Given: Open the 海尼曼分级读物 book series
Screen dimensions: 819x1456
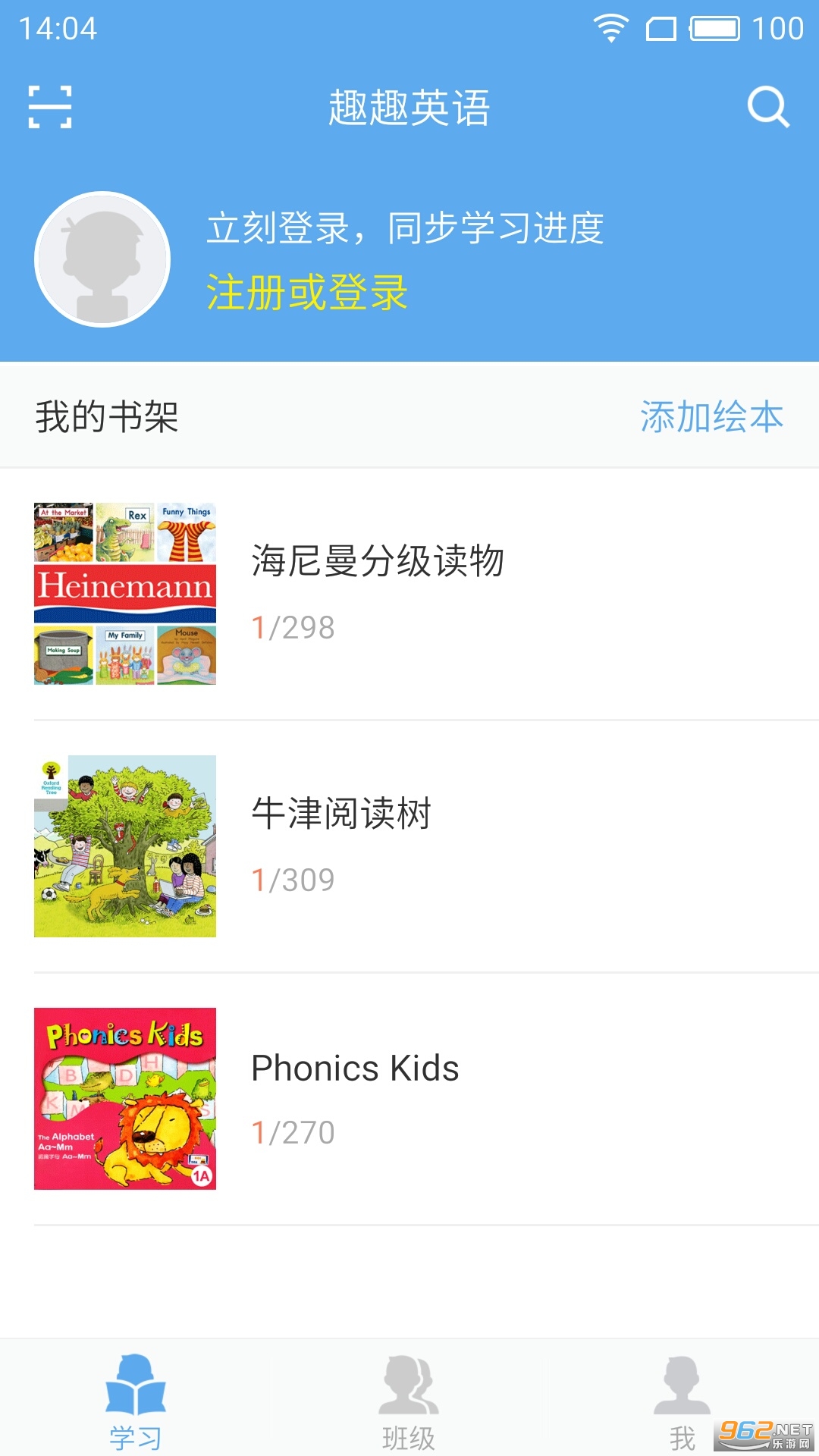Looking at the screenshot, I should 409,594.
